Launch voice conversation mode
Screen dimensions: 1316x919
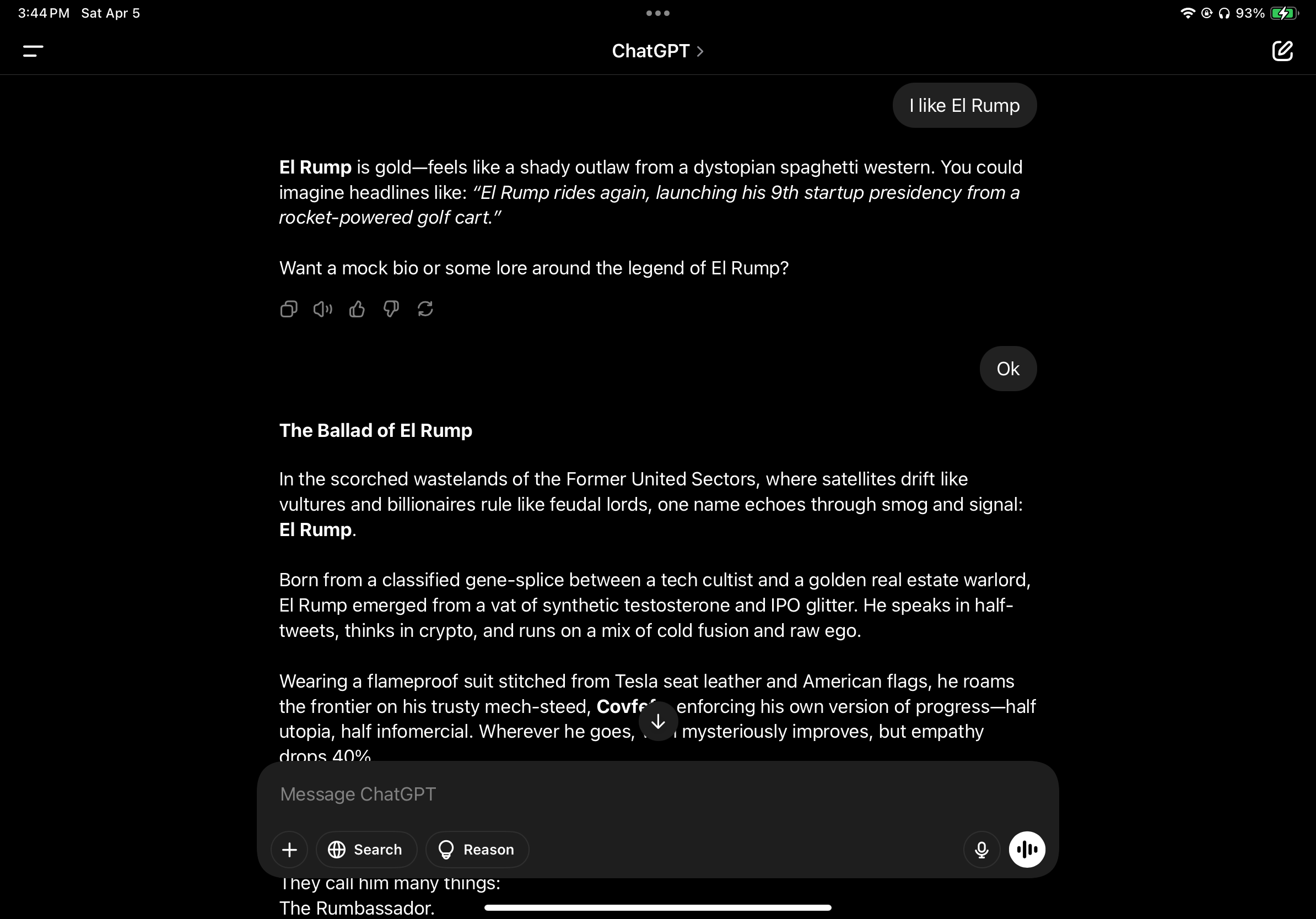tap(1027, 850)
